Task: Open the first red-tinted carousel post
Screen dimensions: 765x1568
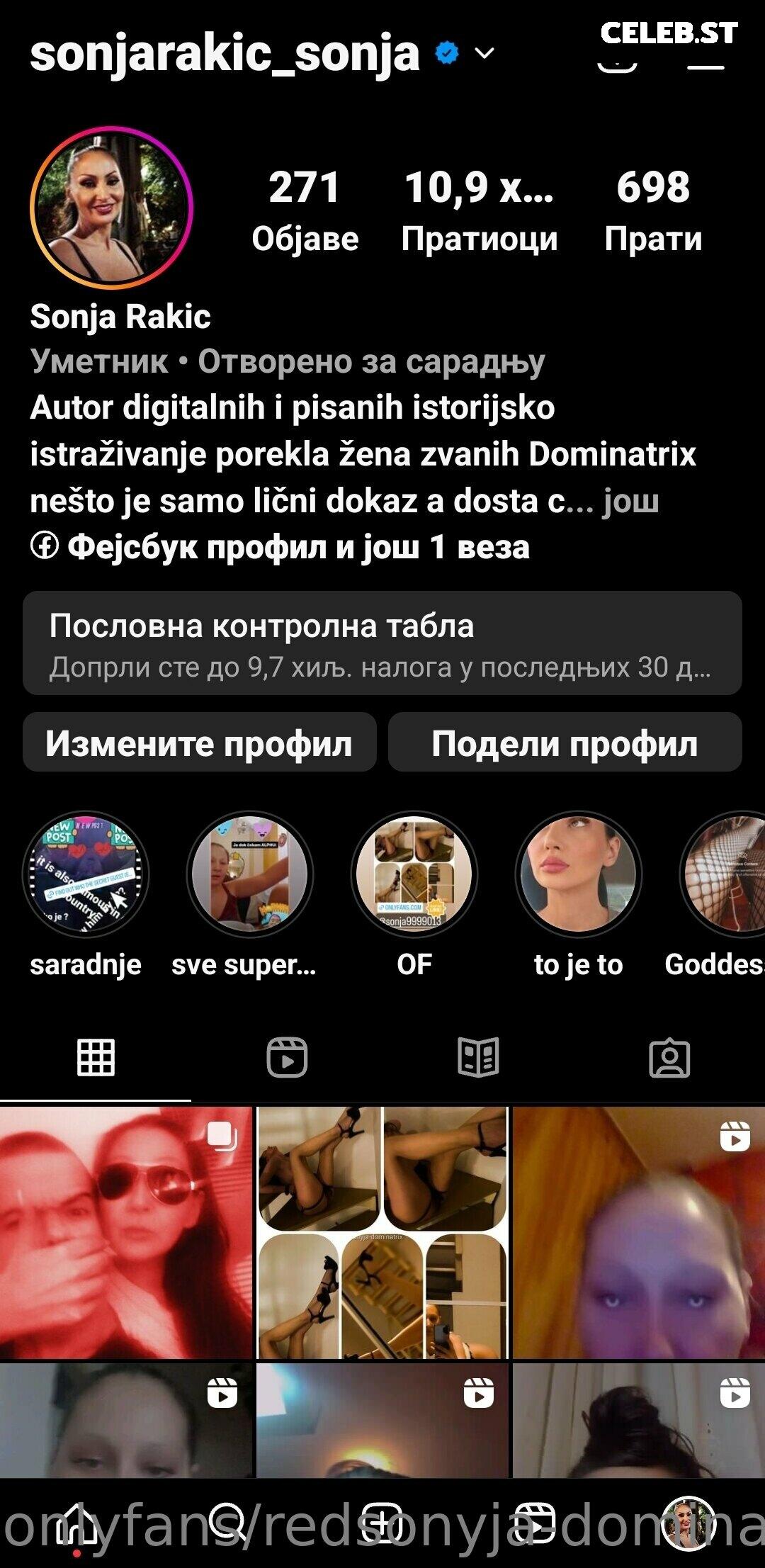Action: pyautogui.click(x=126, y=1234)
